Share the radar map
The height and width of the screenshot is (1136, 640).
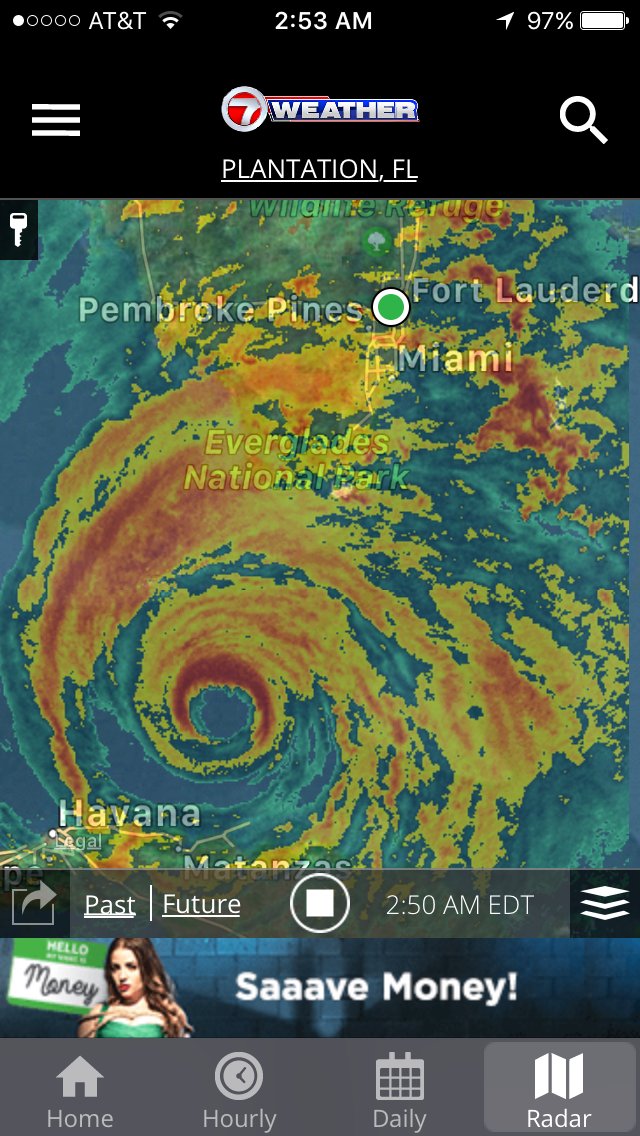pyautogui.click(x=34, y=903)
